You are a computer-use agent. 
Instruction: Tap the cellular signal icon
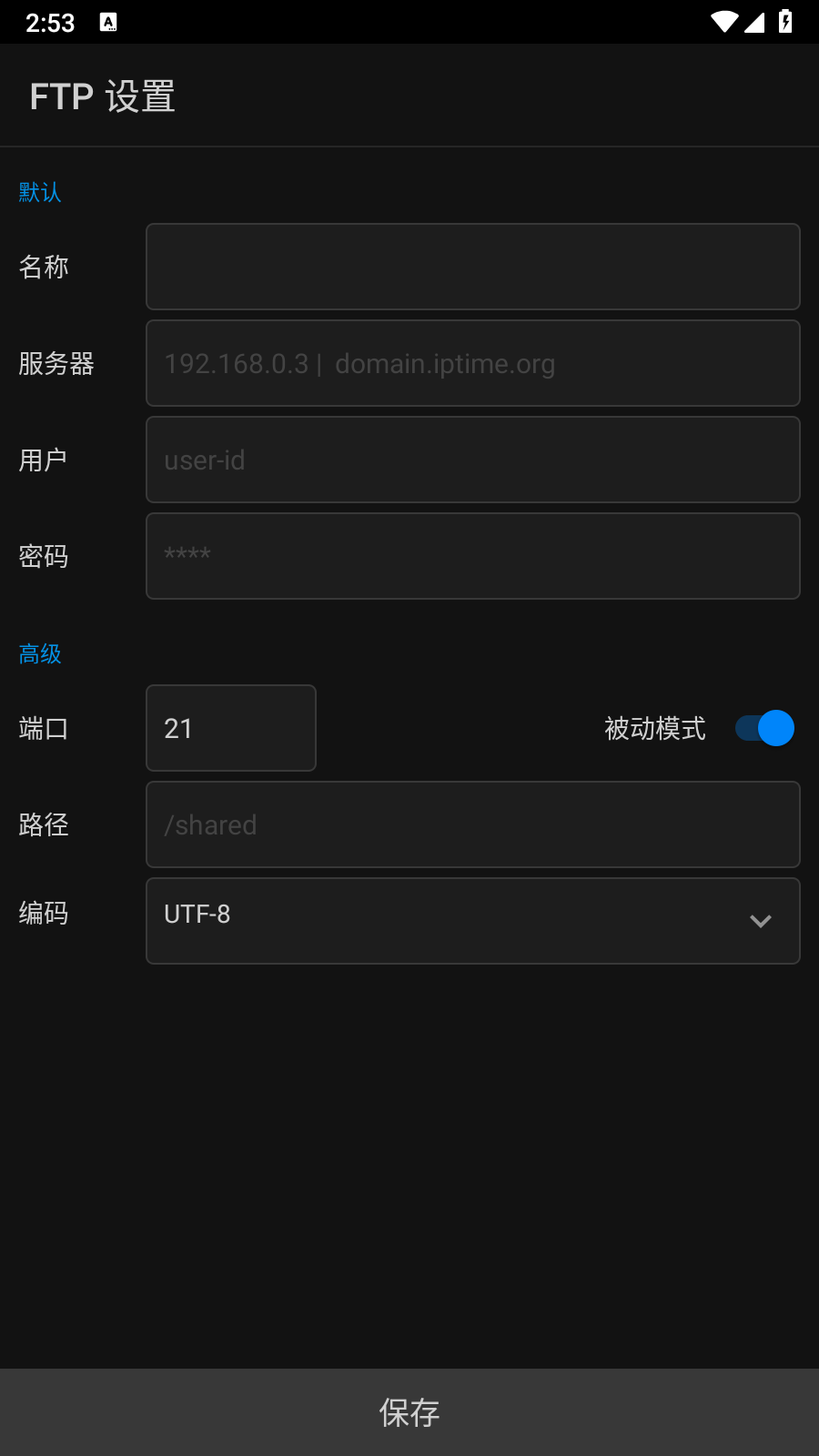tap(756, 22)
